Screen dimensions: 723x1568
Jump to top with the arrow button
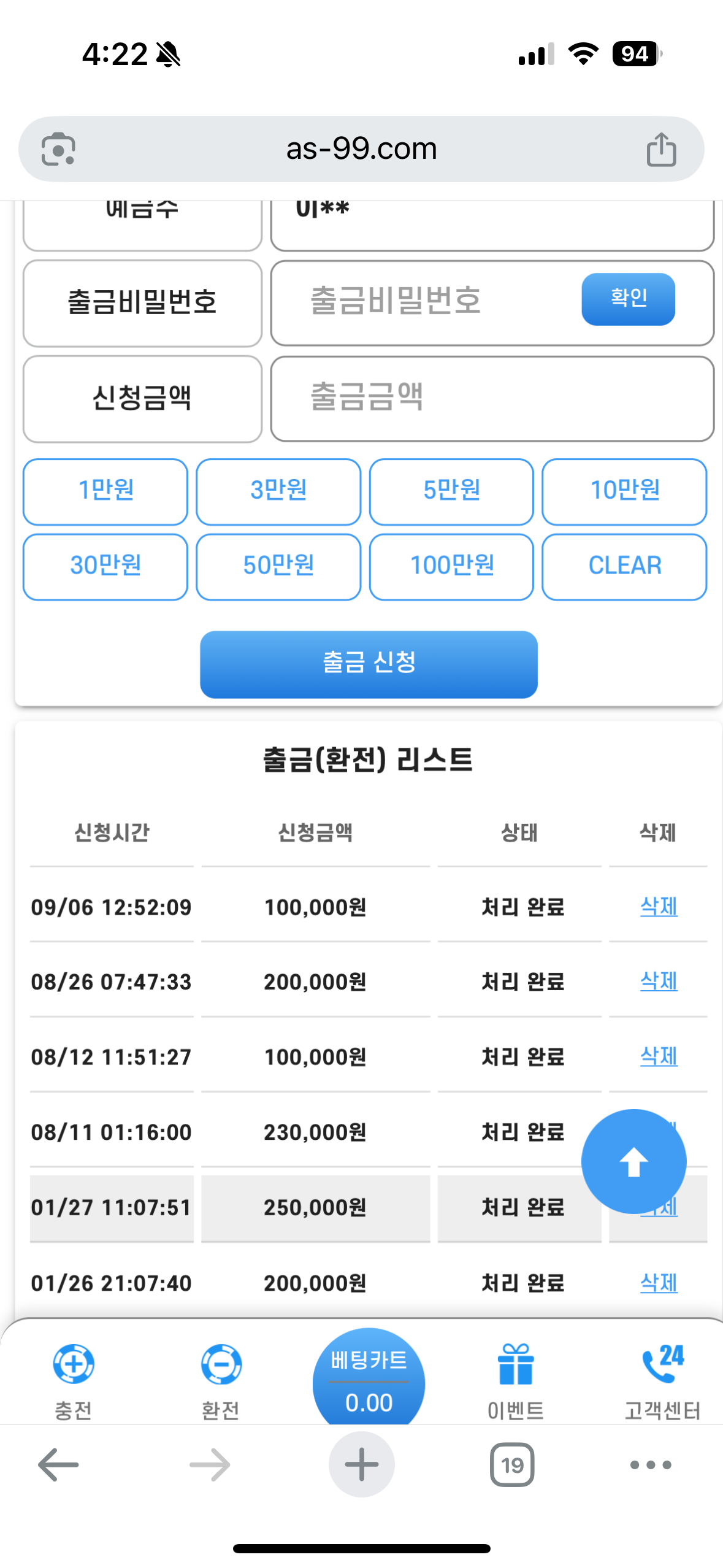(633, 1161)
